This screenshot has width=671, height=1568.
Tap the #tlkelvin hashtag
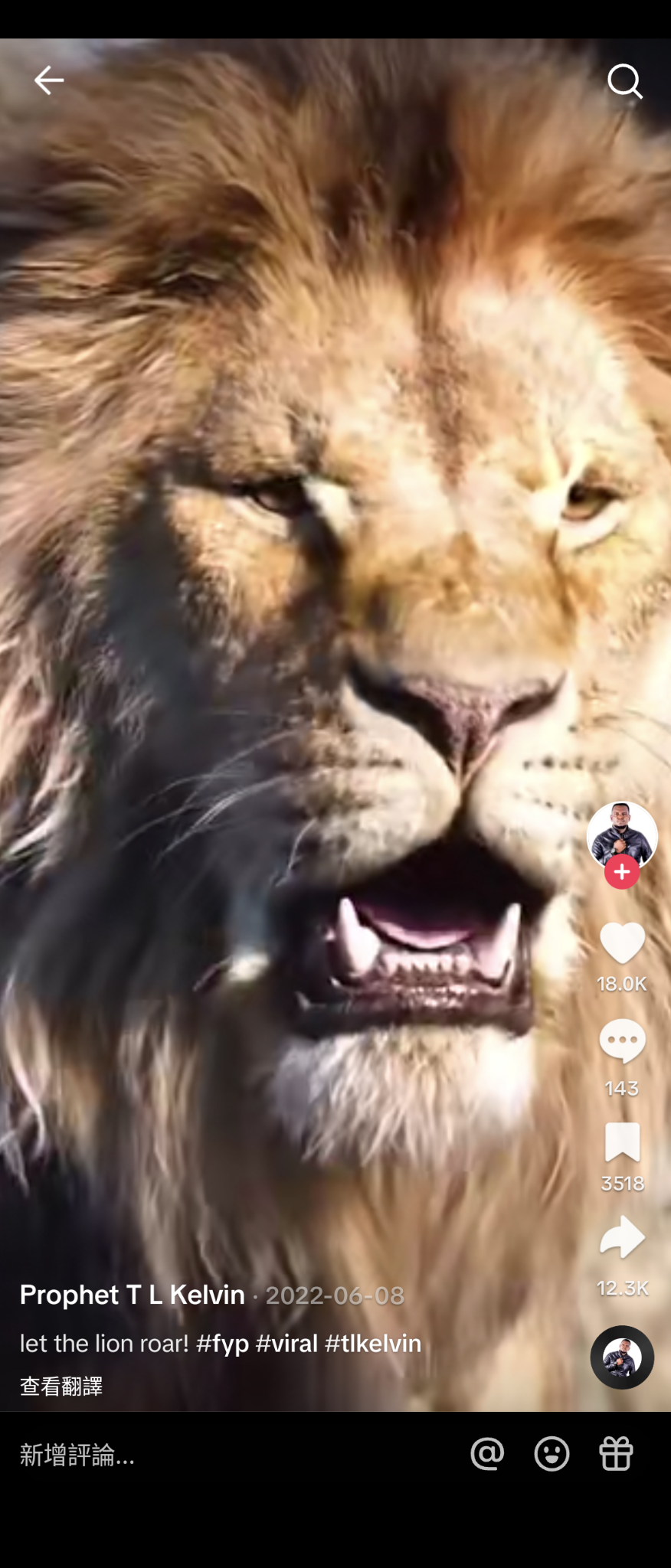(373, 1343)
